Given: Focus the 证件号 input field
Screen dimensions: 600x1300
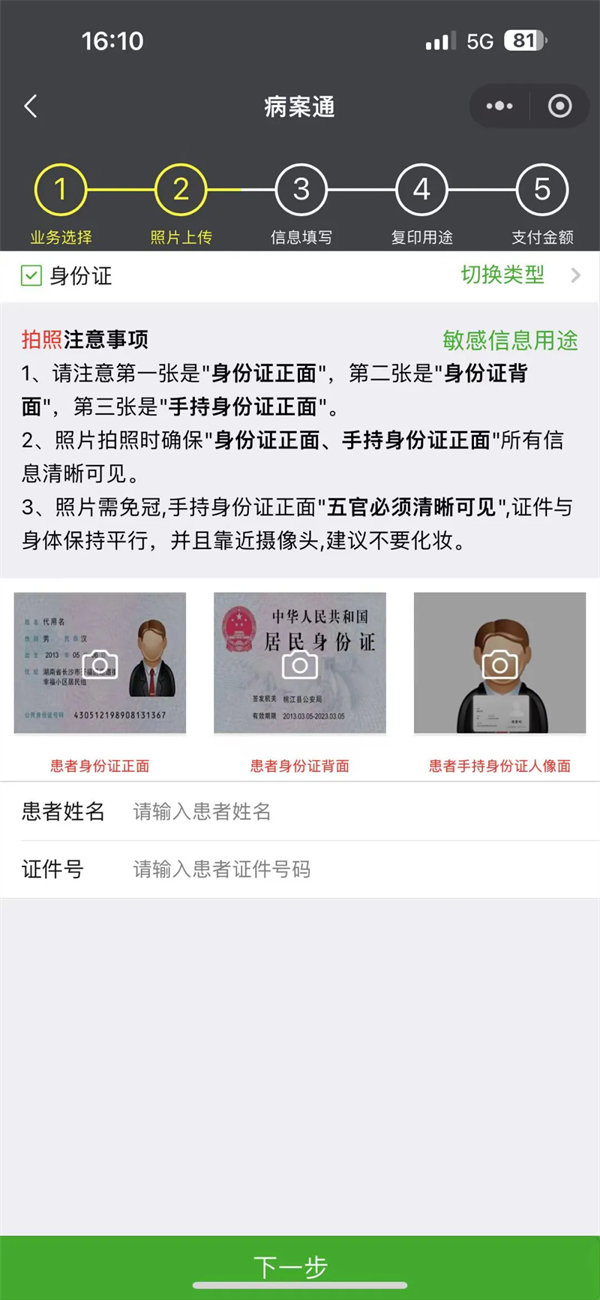Looking at the screenshot, I should 350,870.
